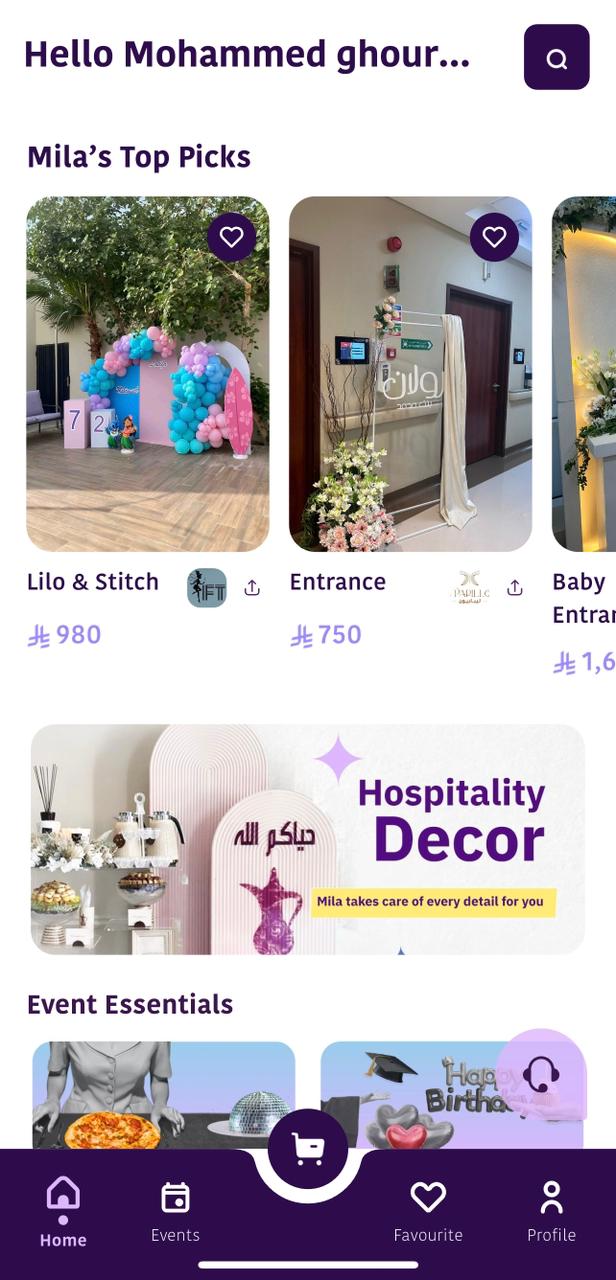Screen dimensions: 616x1280
Task: Switch to the Events tab
Action: pos(175,1211)
